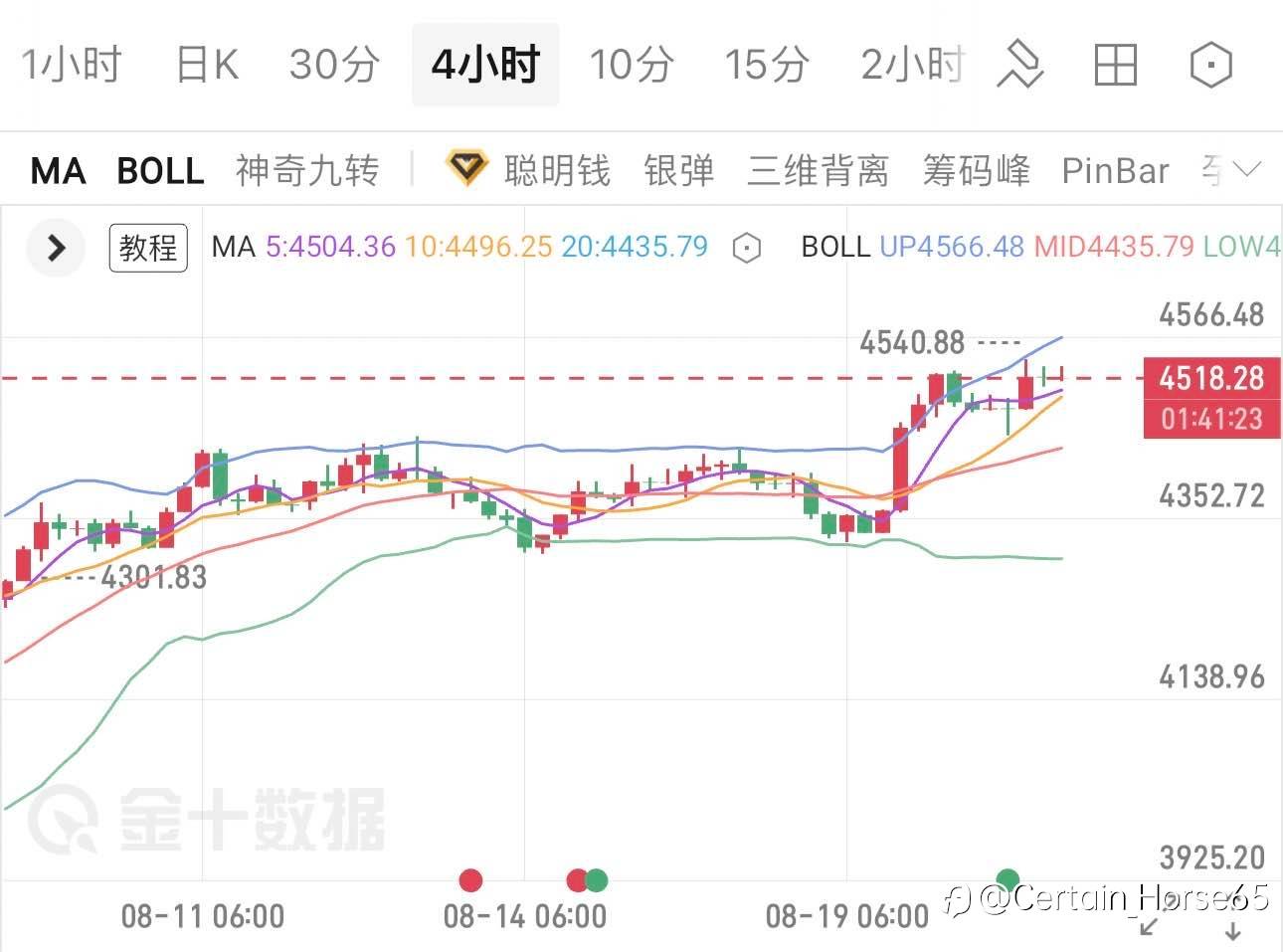Select the MA indicator

click(58, 171)
